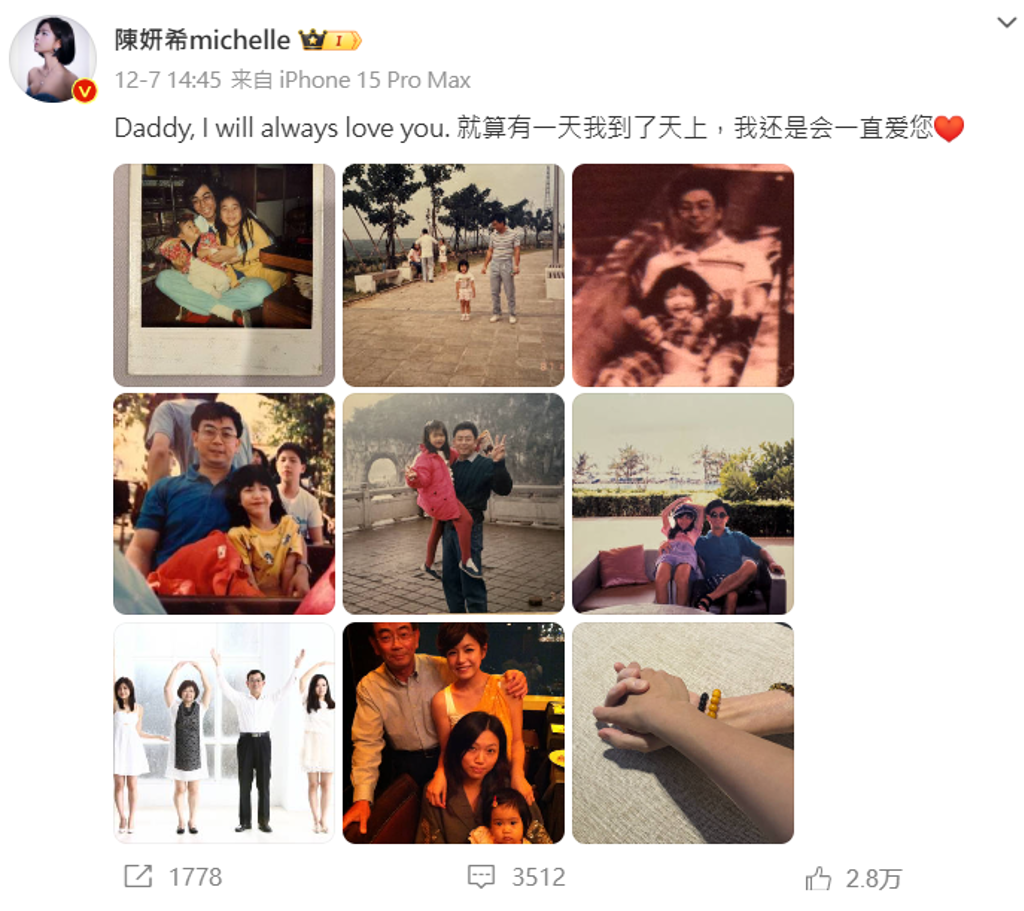The image size is (1024, 911).
Task: Open the polaroid photo with two kids
Action: [224, 275]
